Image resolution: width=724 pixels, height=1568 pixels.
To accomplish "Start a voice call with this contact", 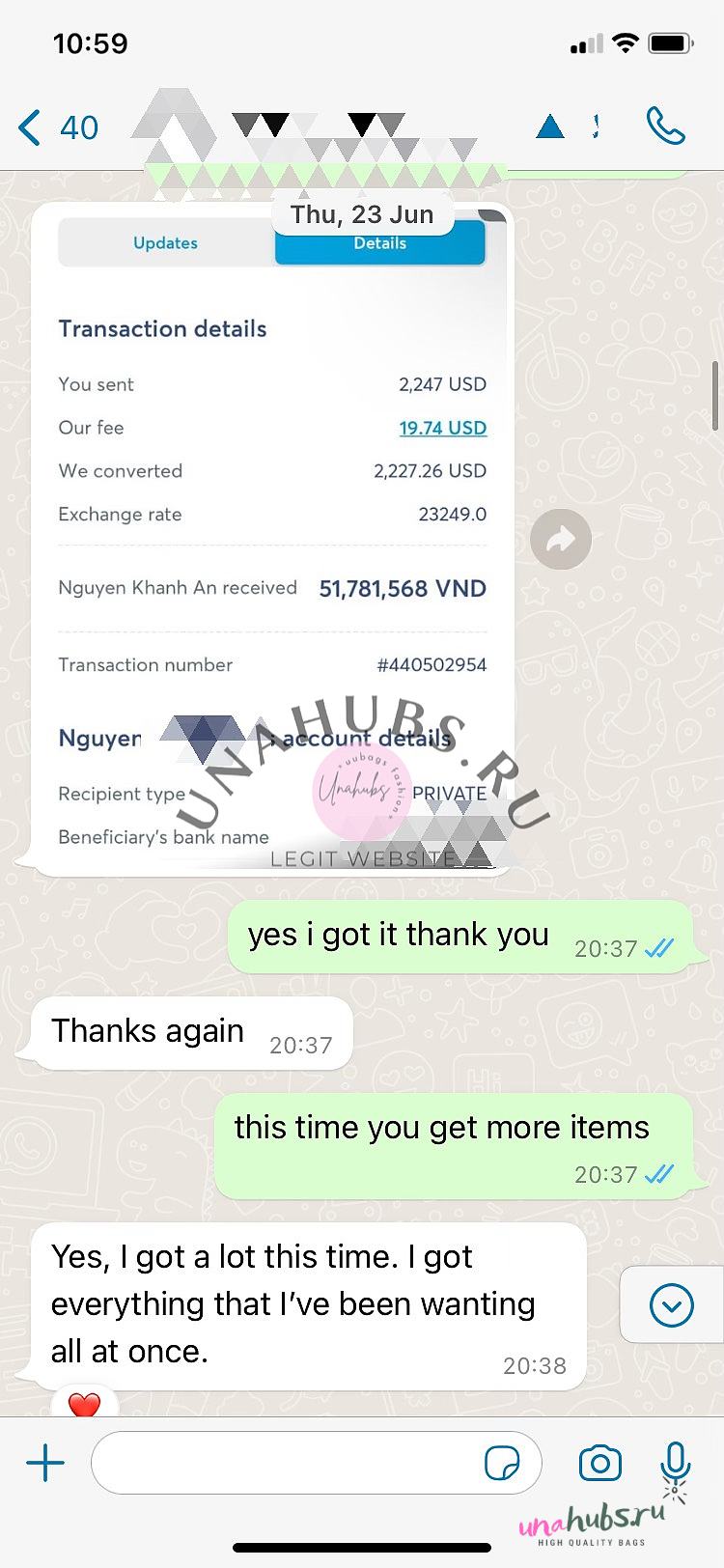I will [665, 126].
